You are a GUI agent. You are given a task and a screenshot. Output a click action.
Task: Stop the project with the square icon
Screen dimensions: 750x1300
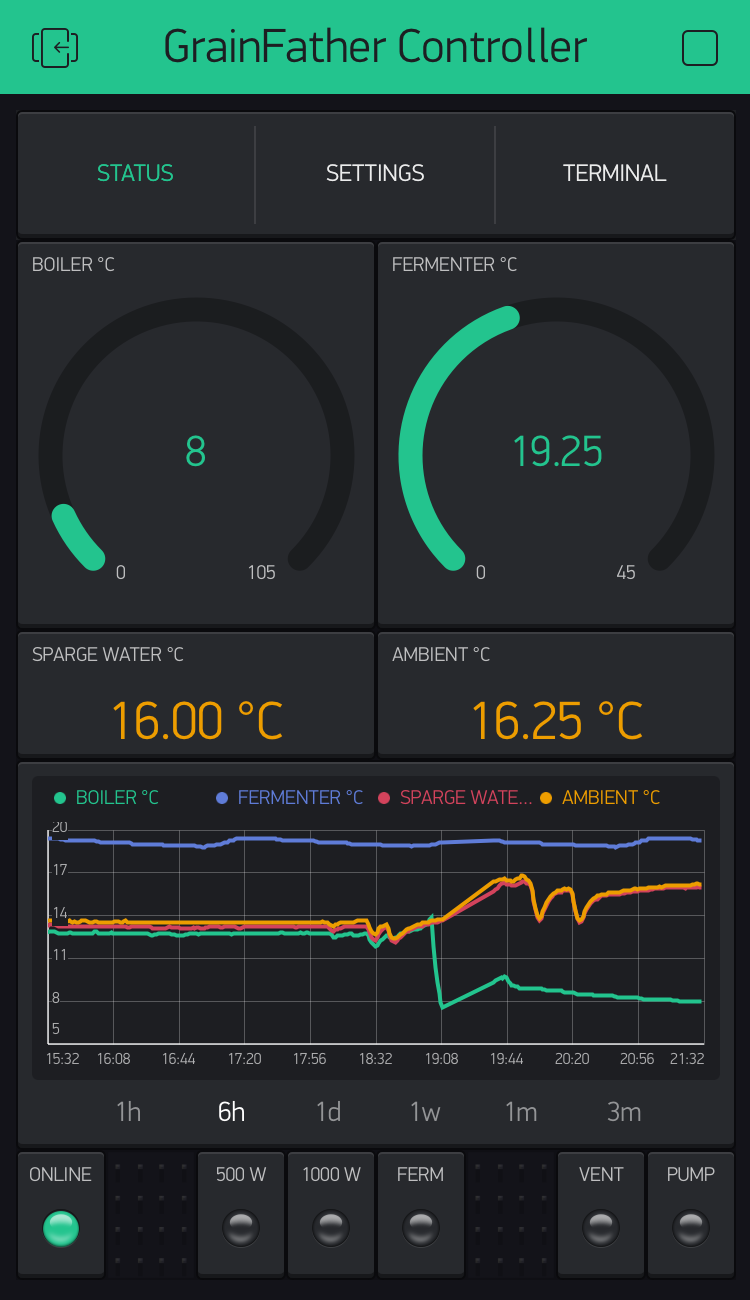point(699,47)
